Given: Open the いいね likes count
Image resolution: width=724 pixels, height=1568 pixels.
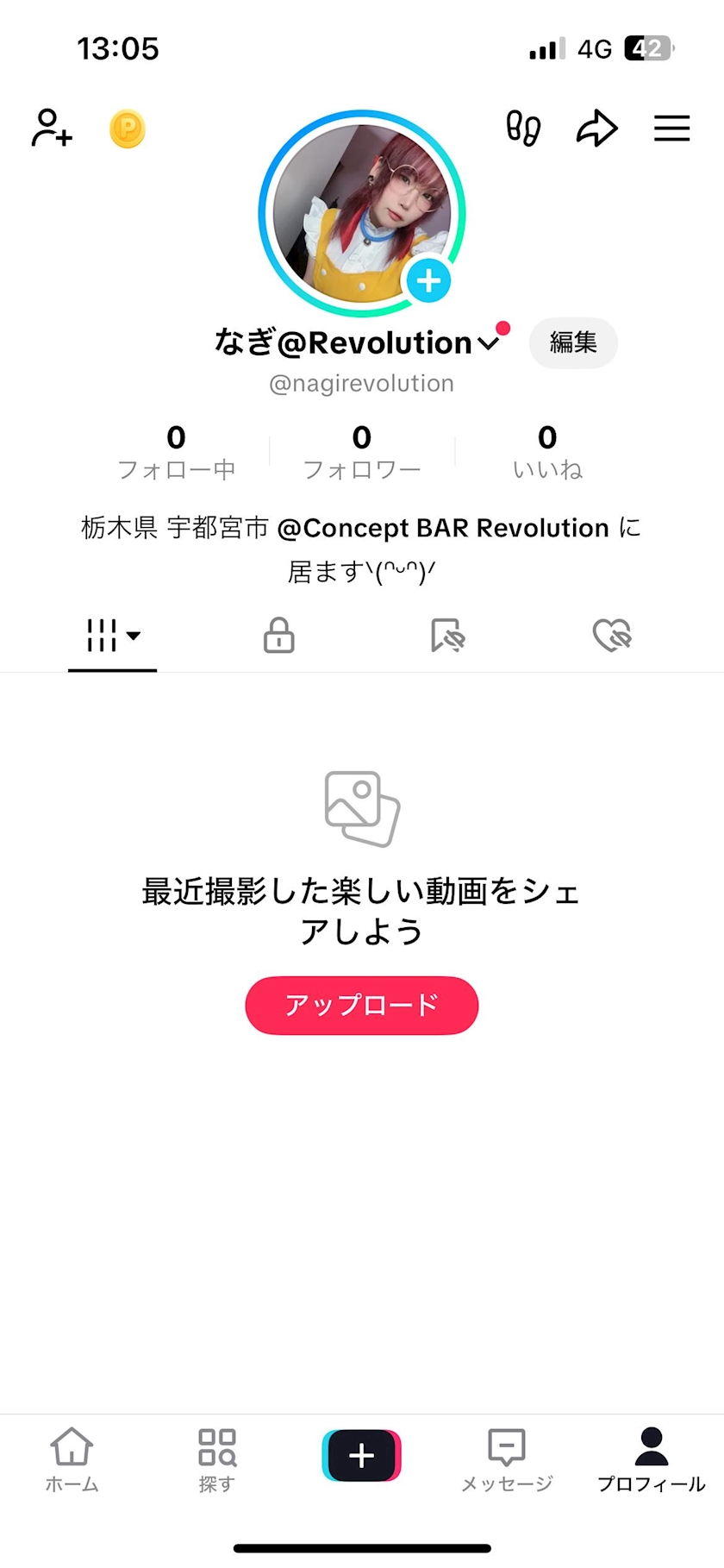Looking at the screenshot, I should tap(547, 452).
